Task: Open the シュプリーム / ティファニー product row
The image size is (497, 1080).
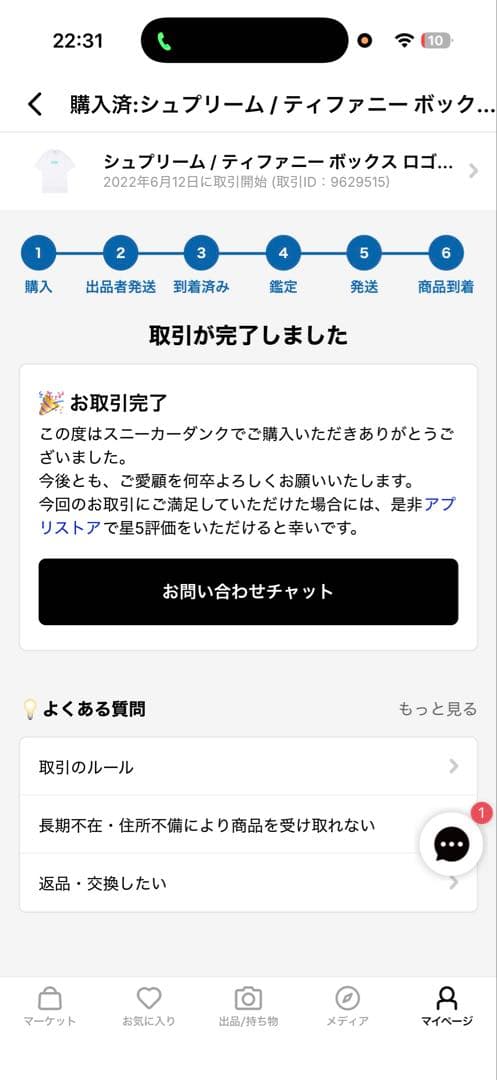Action: tap(248, 171)
